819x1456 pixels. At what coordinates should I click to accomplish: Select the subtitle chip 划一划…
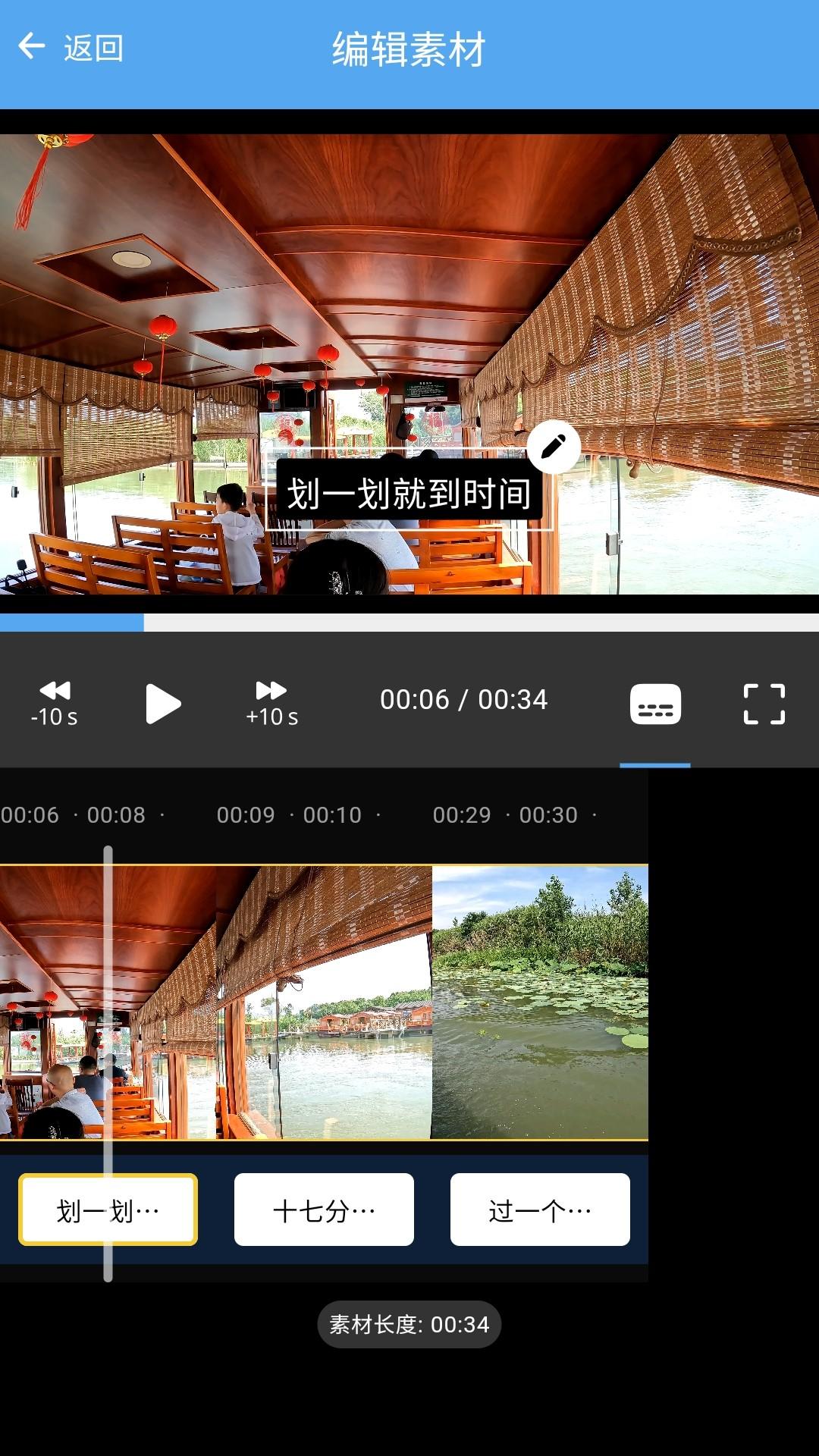(x=108, y=1210)
